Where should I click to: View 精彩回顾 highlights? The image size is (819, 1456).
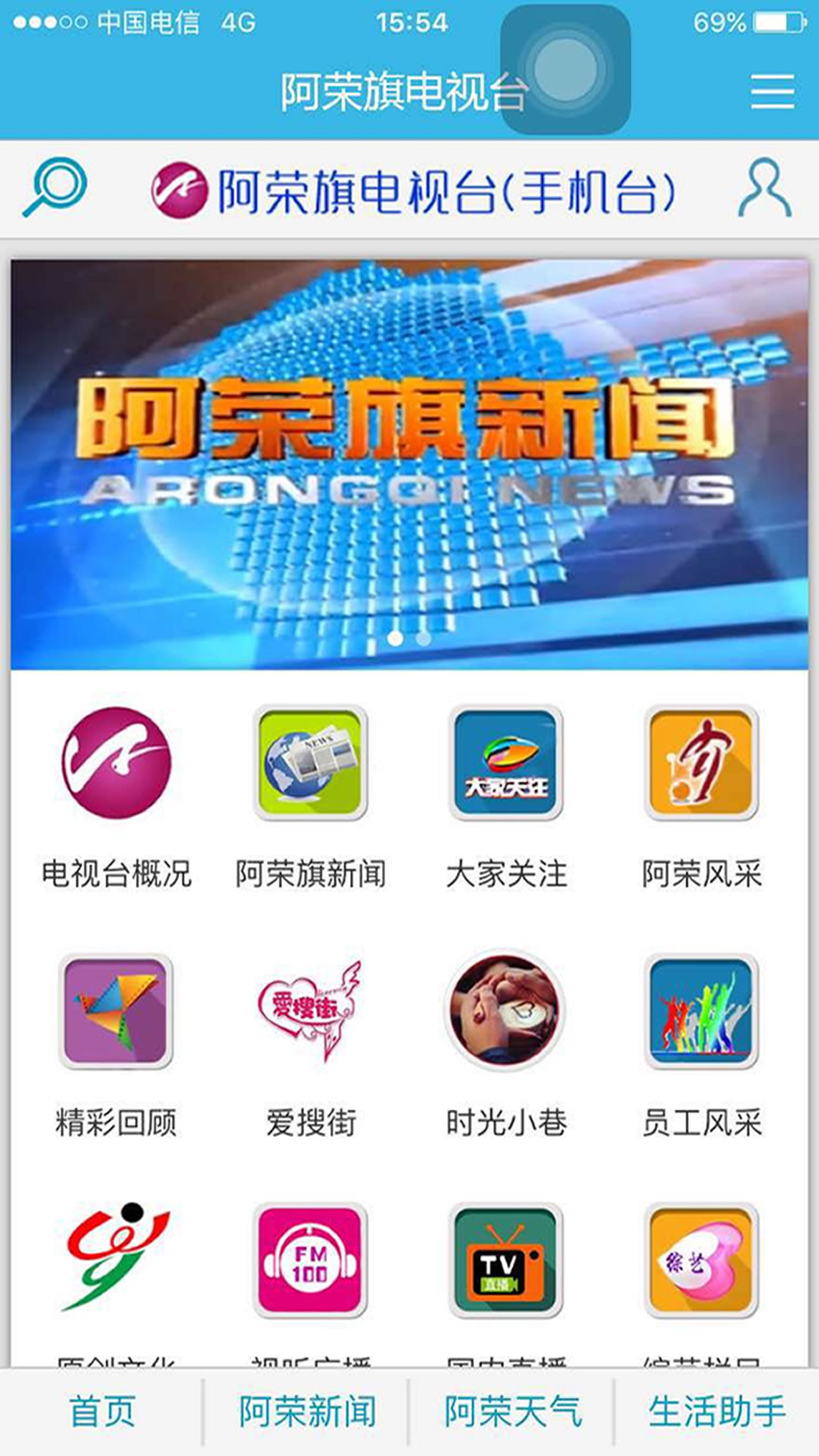116,1012
